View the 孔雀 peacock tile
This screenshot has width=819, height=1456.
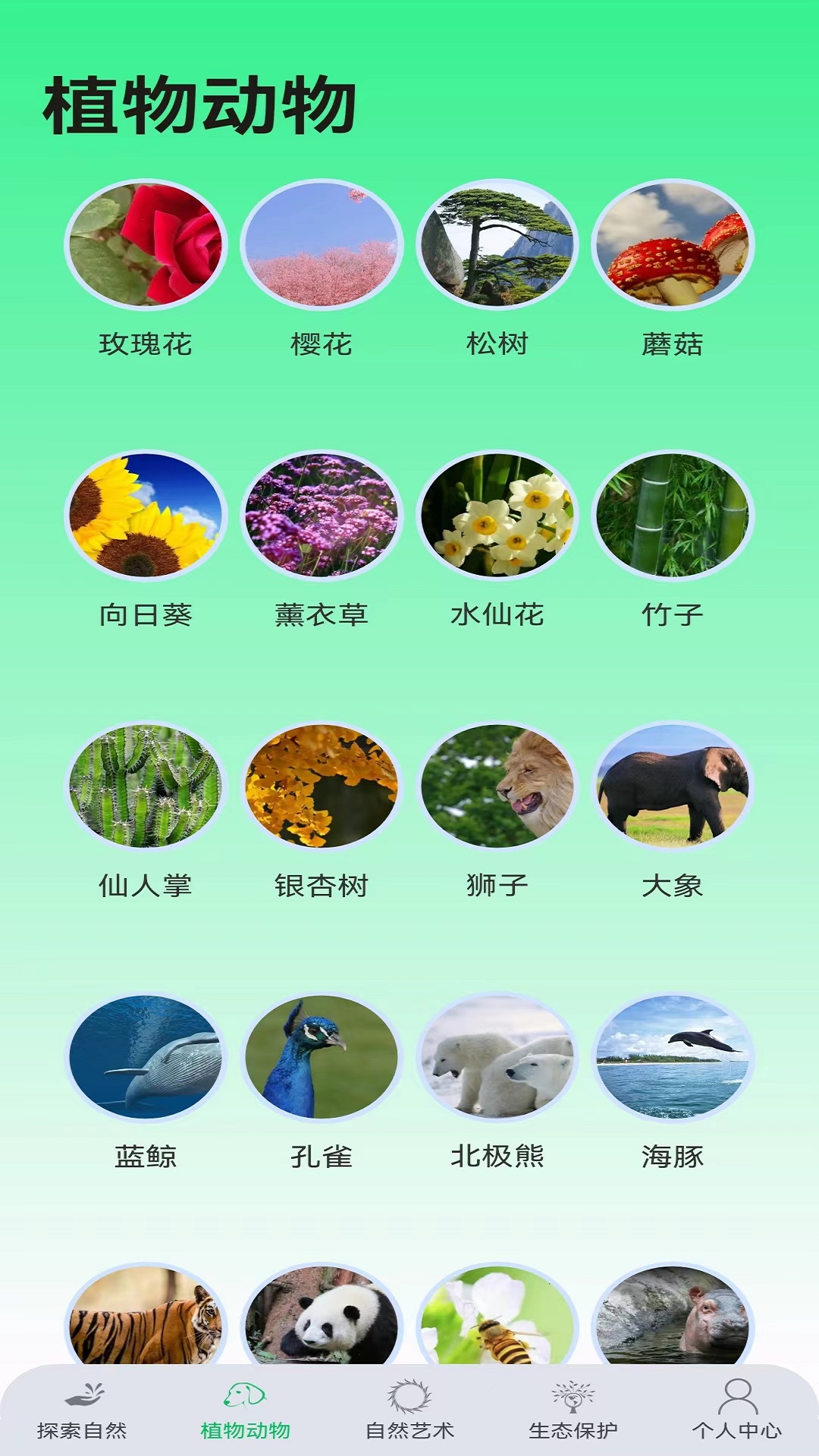(x=322, y=1057)
